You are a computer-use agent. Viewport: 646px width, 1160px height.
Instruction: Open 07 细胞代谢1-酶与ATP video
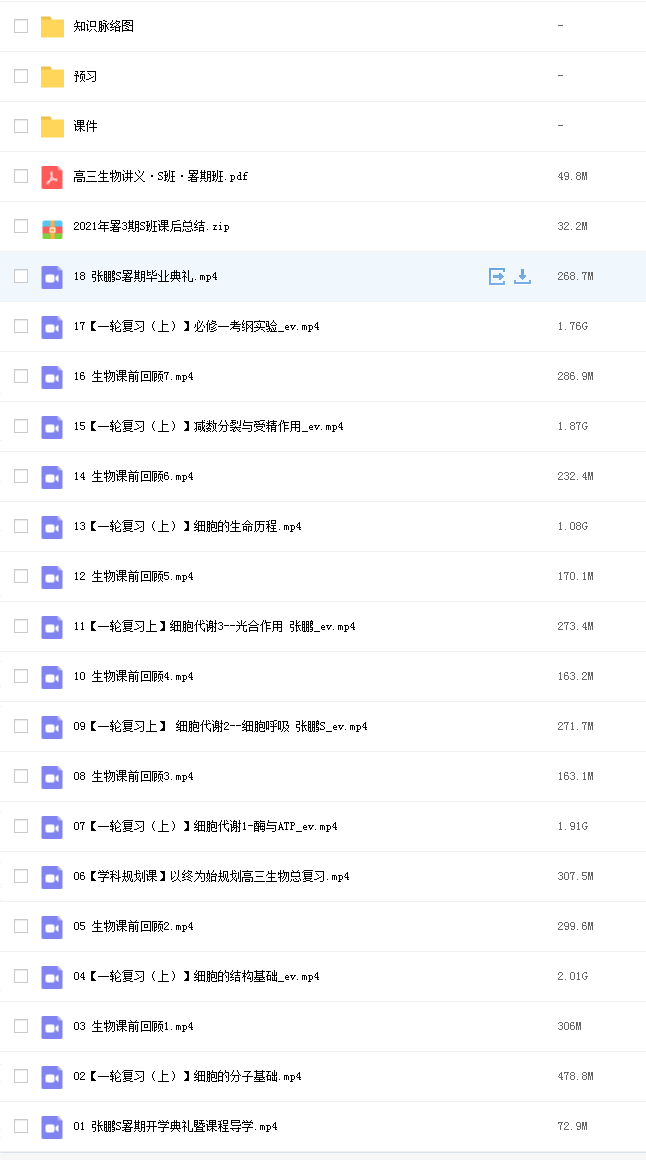[x=205, y=826]
